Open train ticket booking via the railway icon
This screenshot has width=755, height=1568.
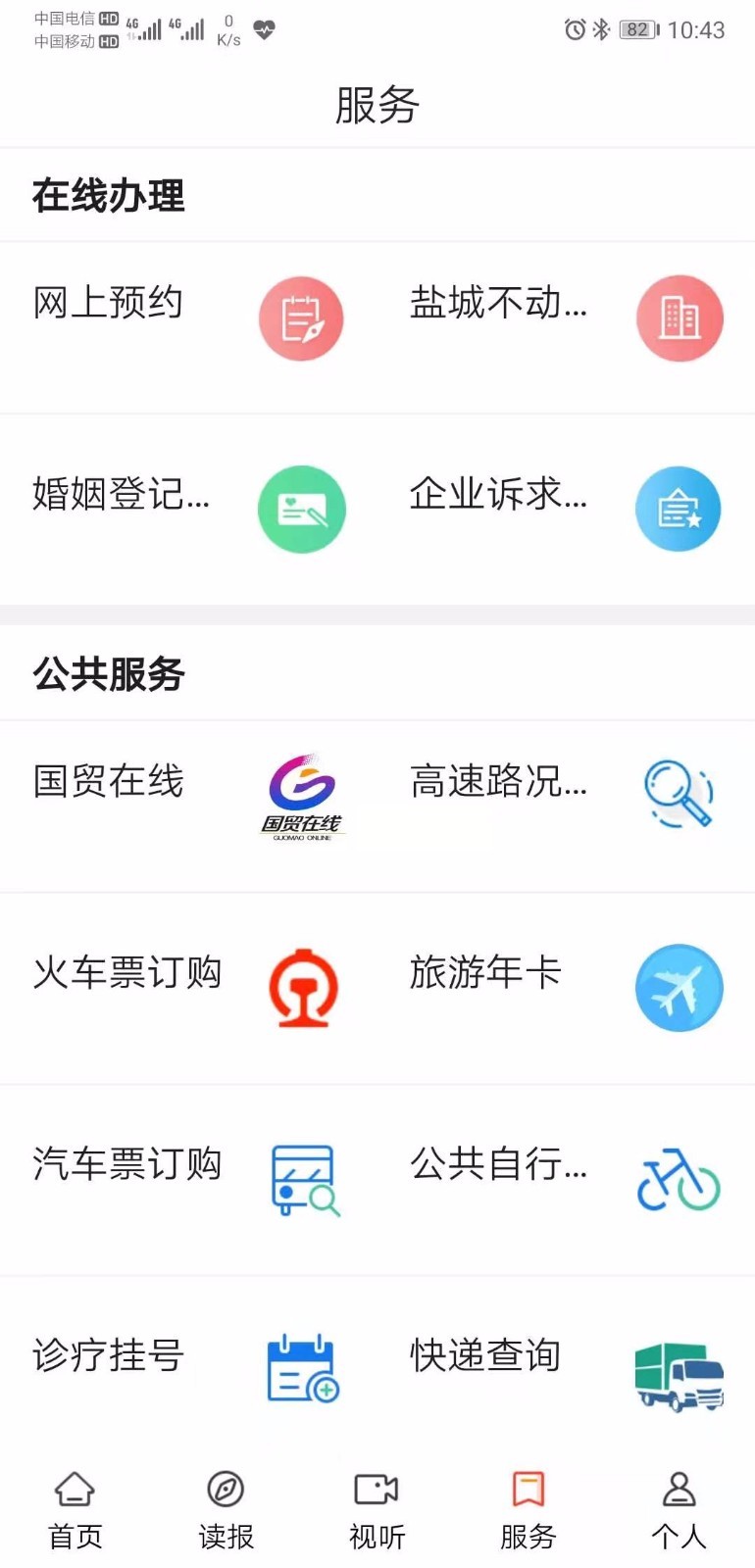302,988
